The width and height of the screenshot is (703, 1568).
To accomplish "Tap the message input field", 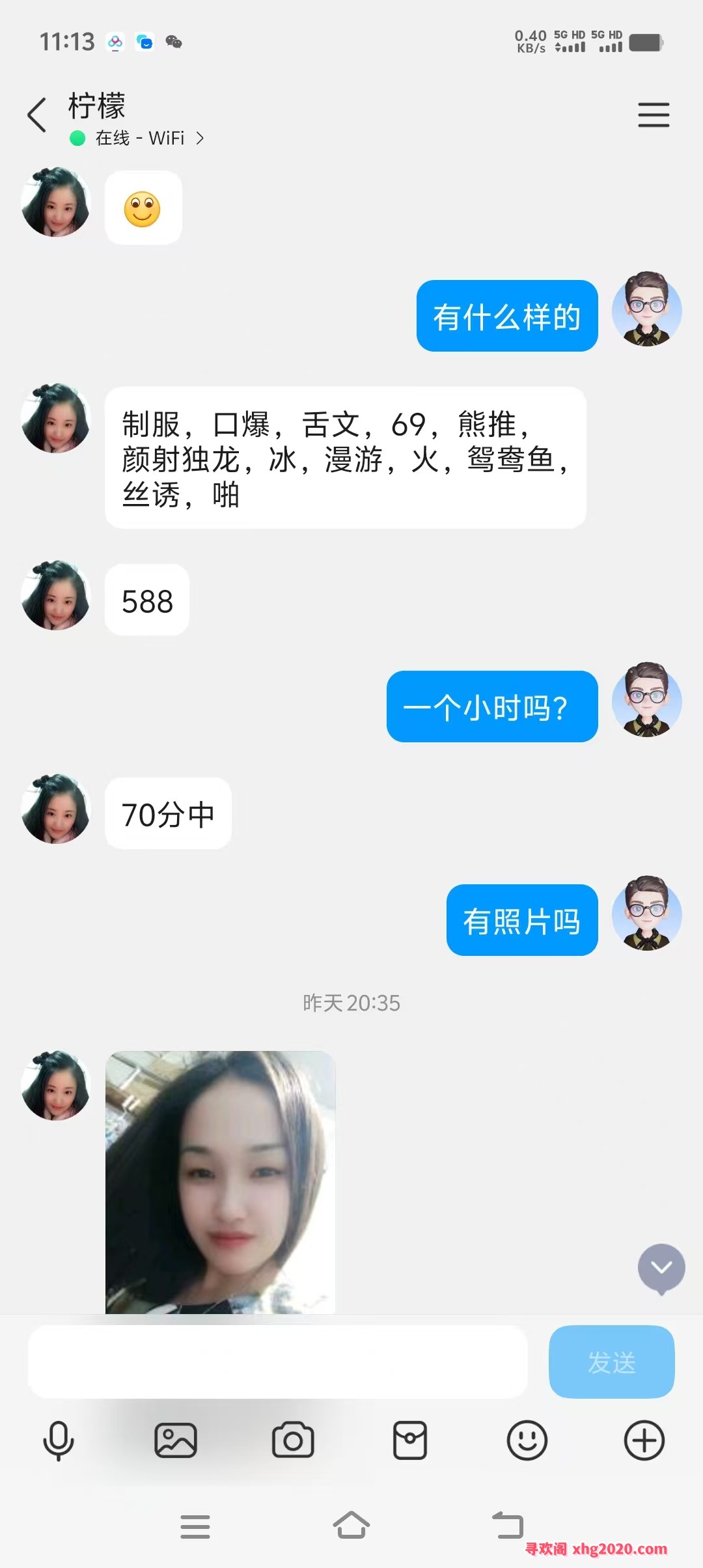I will point(277,1362).
